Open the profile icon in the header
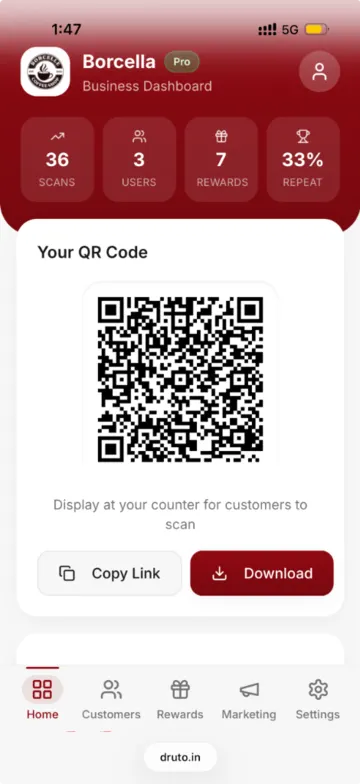360x784 pixels. [319, 72]
